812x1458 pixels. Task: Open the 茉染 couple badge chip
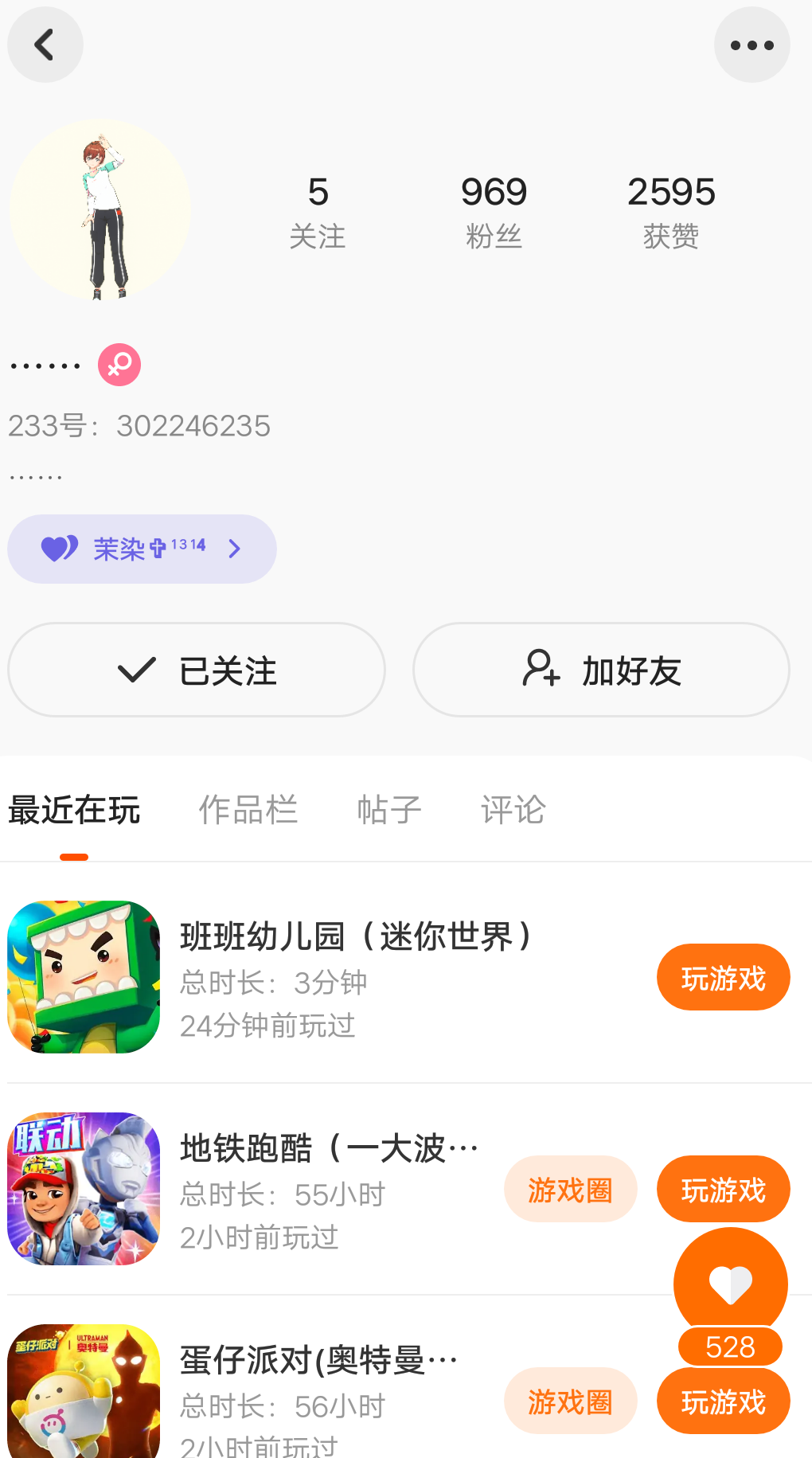point(142,549)
